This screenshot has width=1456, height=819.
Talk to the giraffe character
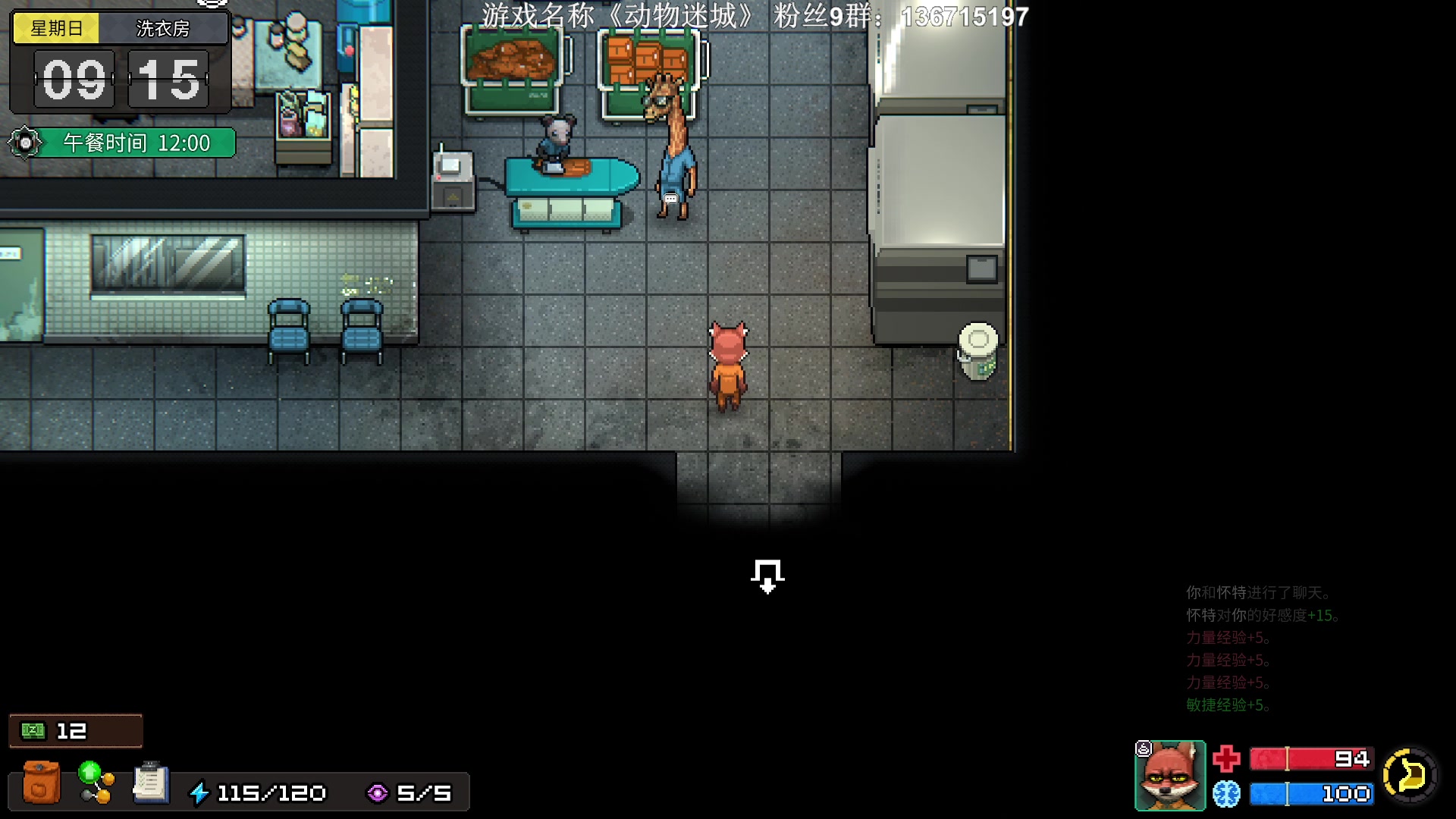pos(673,148)
